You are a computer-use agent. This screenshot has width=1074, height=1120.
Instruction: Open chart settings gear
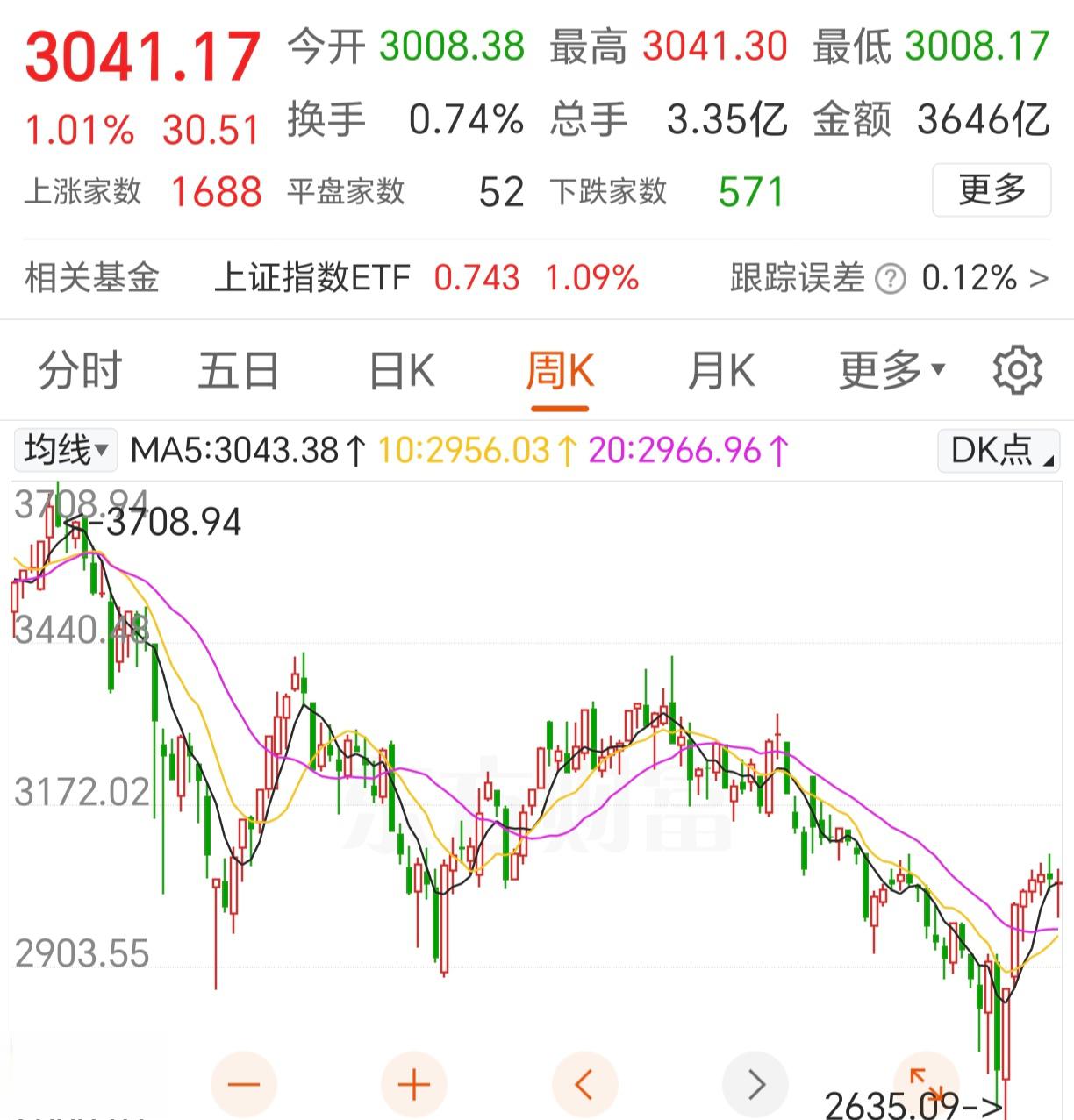tap(1017, 370)
